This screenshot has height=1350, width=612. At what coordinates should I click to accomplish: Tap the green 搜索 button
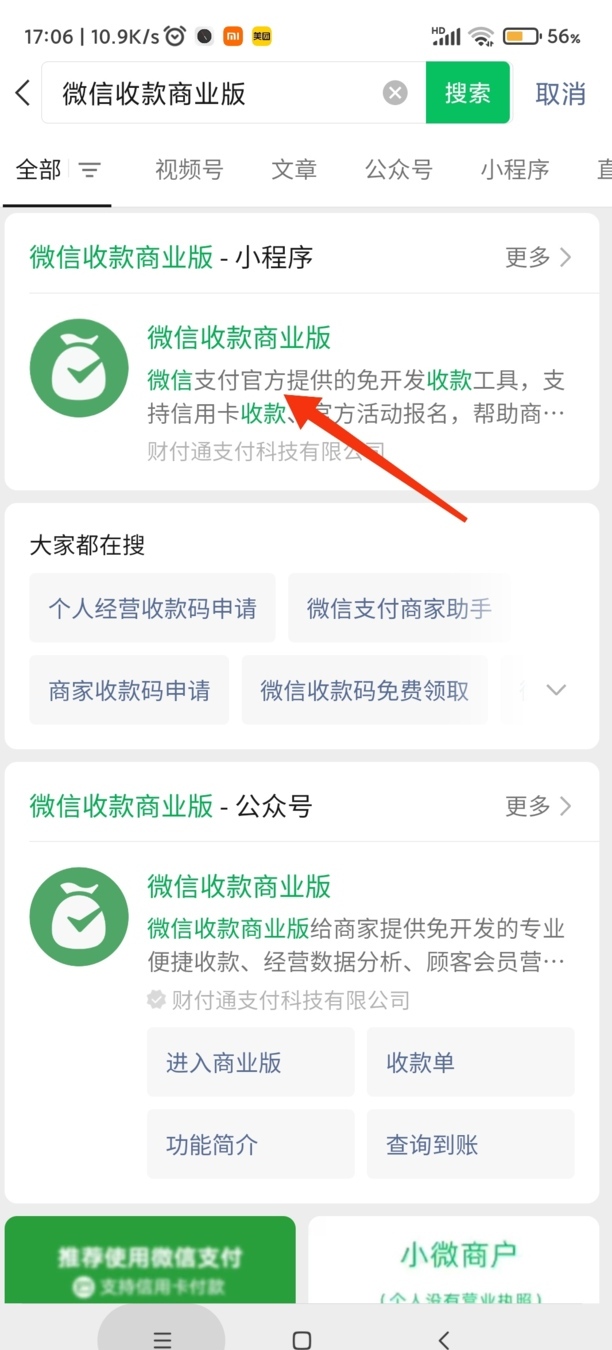pos(467,94)
